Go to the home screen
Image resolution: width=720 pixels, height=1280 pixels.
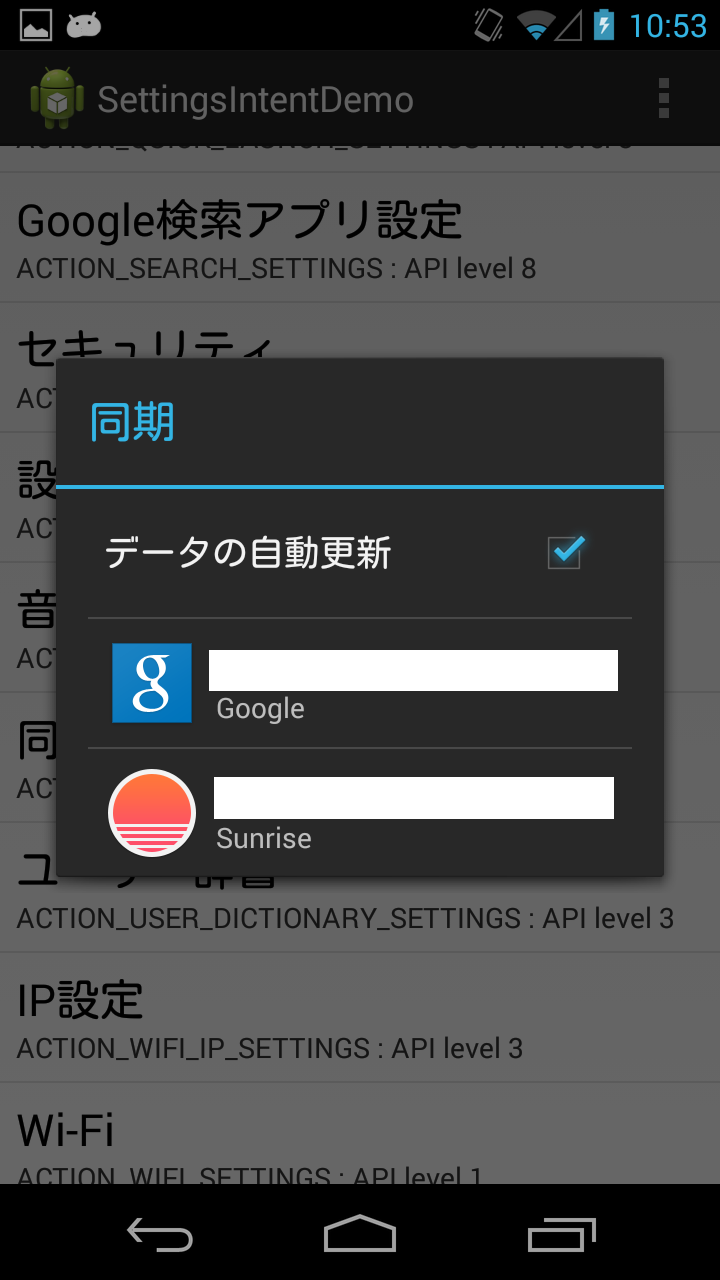pos(360,1236)
